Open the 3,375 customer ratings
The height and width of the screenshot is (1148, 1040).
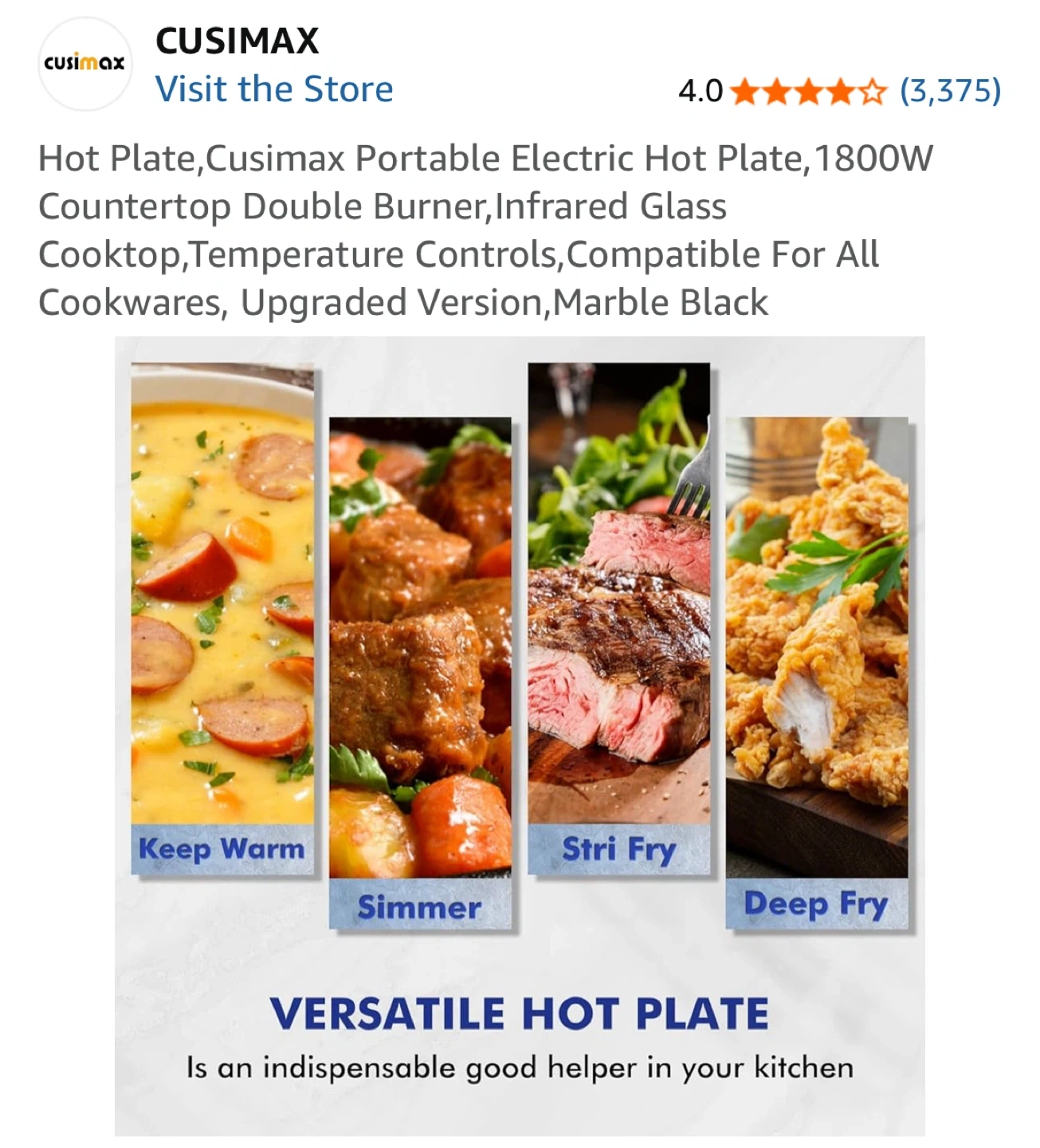tap(950, 91)
